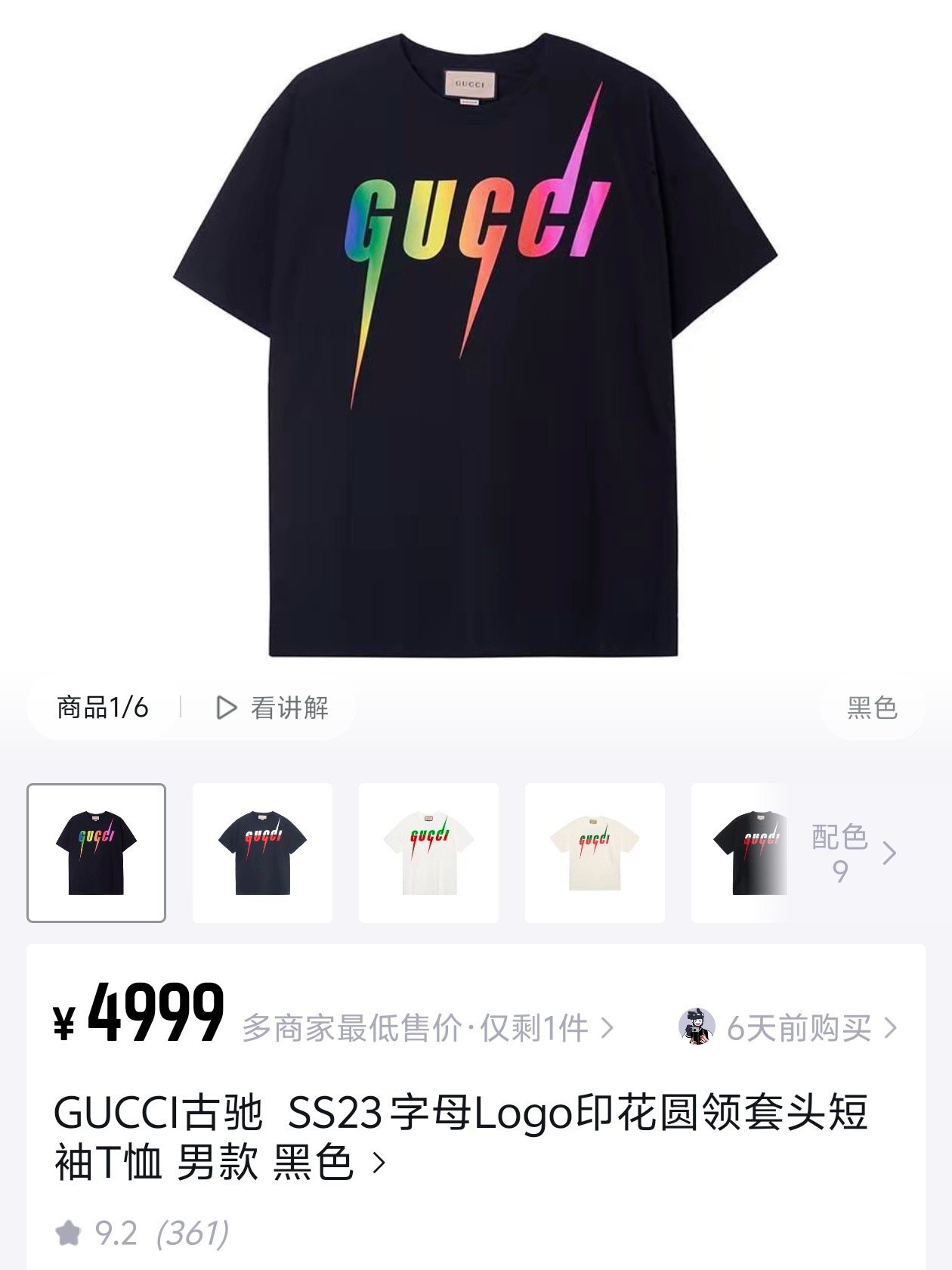Open the main product image
The width and height of the screenshot is (952, 1270).
point(476,340)
